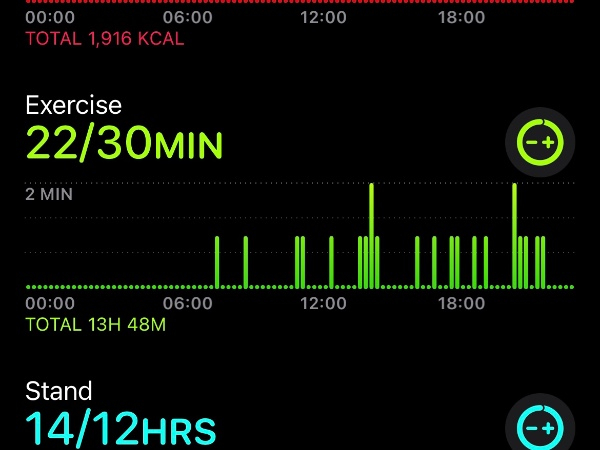Adjust the Stand goal with the blue button
The height and width of the screenshot is (450, 600).
pos(540,427)
